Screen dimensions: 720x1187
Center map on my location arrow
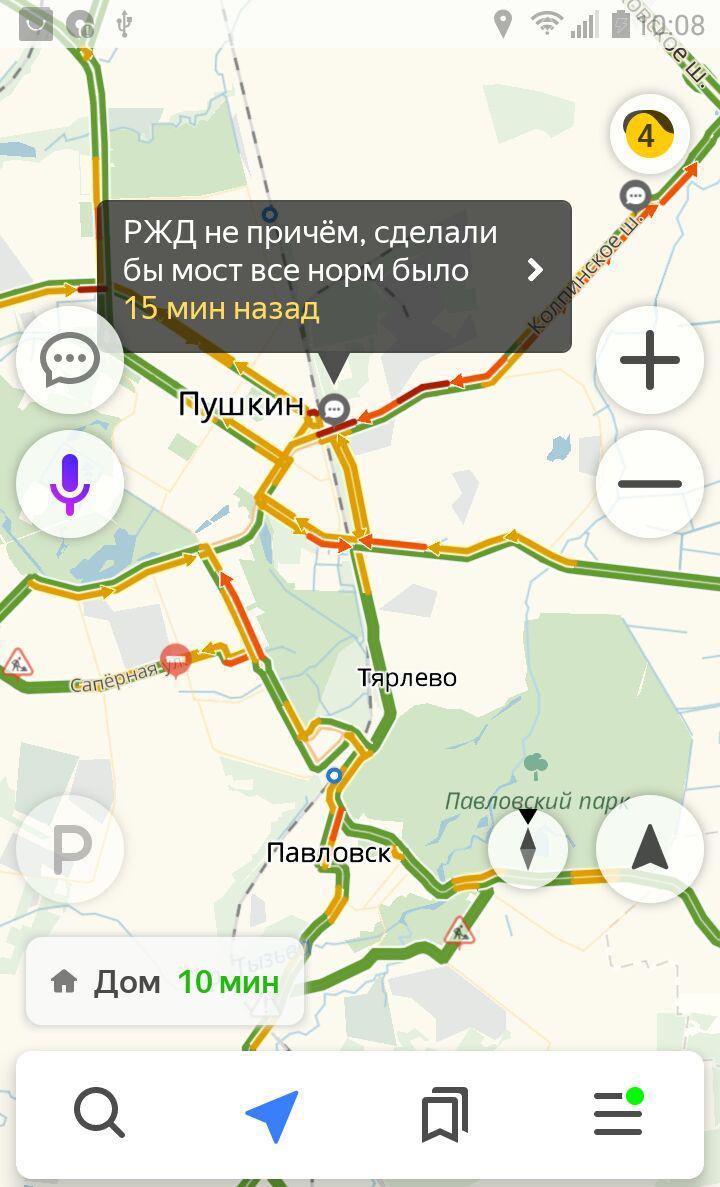point(650,849)
